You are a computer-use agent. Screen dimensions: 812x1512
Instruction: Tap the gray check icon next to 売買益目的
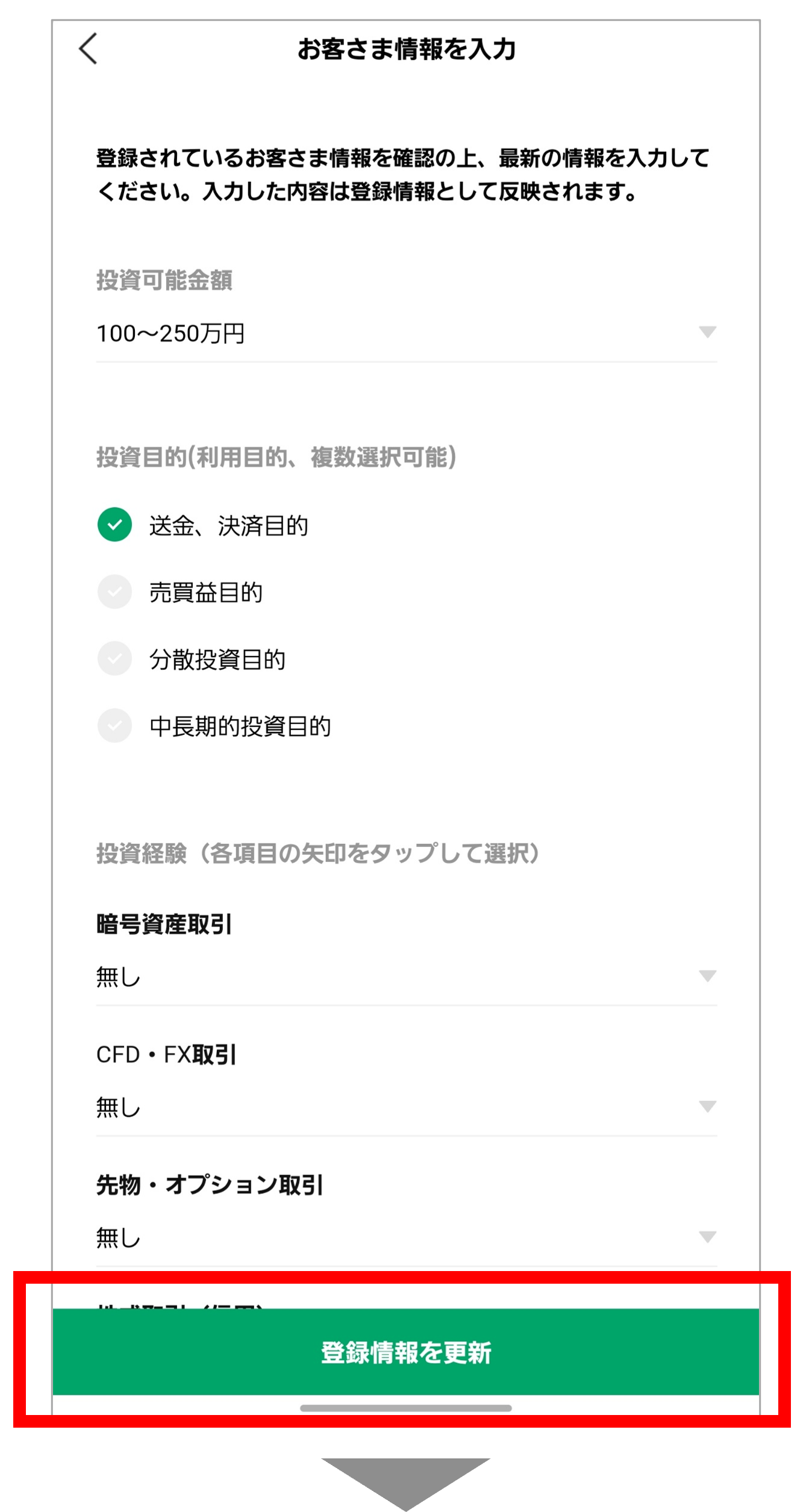pyautogui.click(x=114, y=592)
